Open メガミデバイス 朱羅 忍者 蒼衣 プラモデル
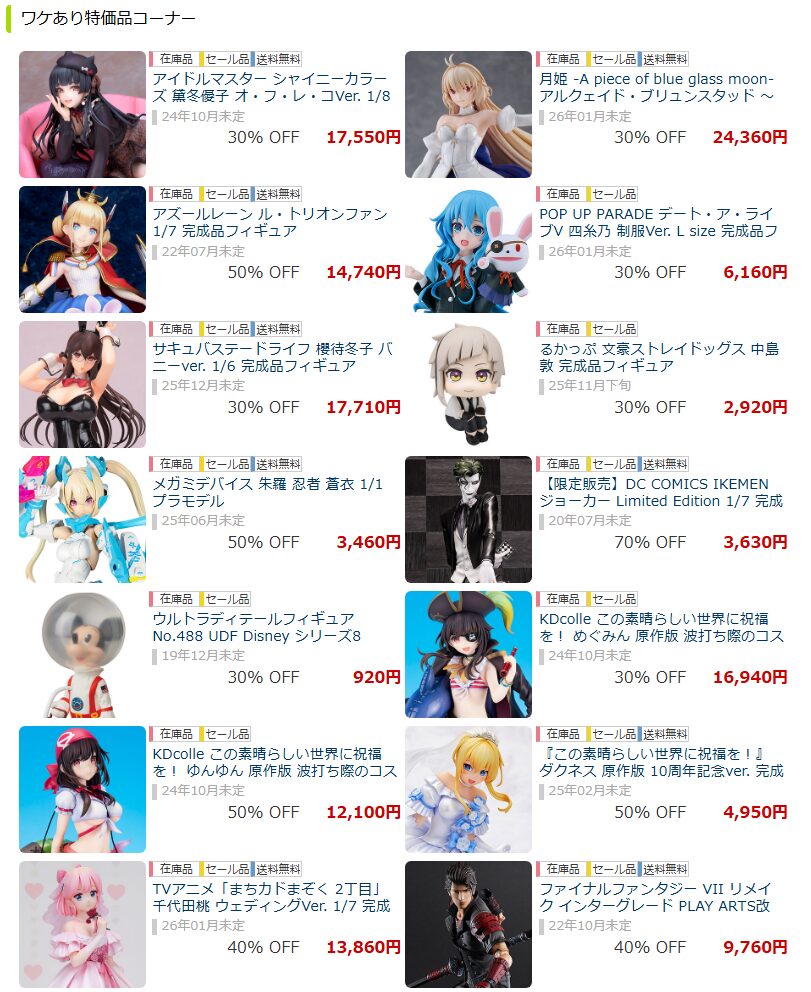 (x=270, y=492)
